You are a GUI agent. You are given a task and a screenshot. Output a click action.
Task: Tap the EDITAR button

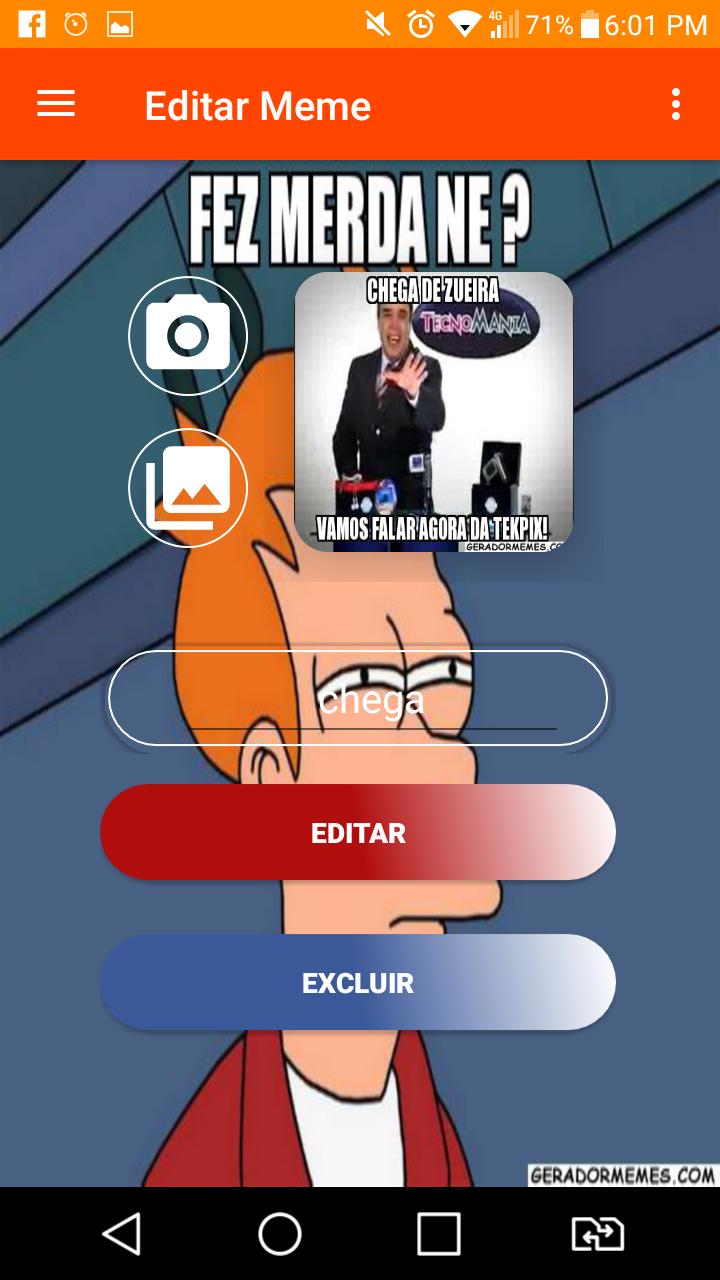(358, 833)
